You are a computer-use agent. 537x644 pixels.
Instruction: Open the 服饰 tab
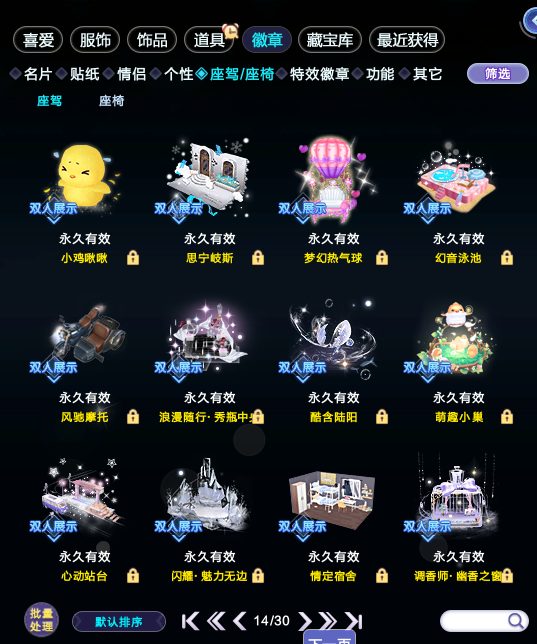pos(95,40)
